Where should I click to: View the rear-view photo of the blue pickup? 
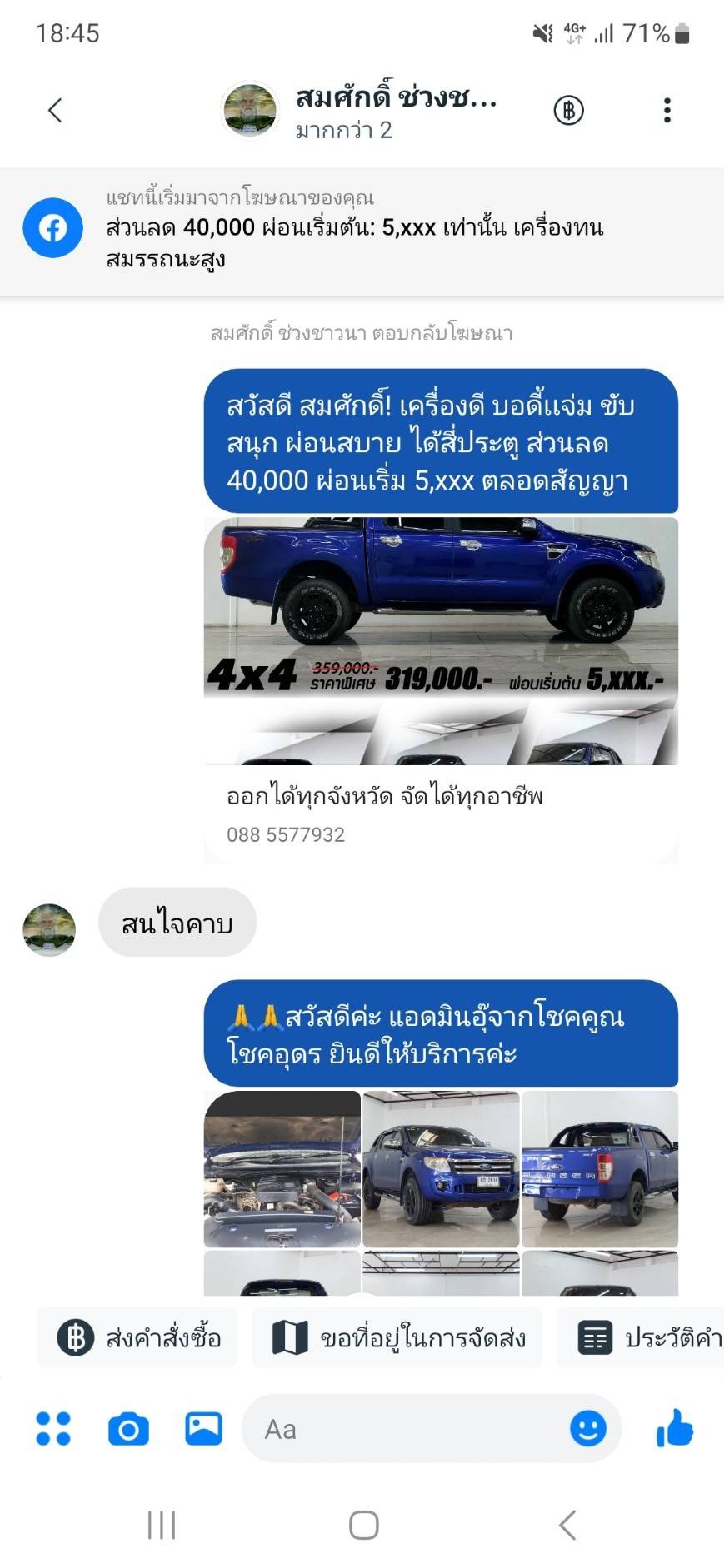[600, 1168]
